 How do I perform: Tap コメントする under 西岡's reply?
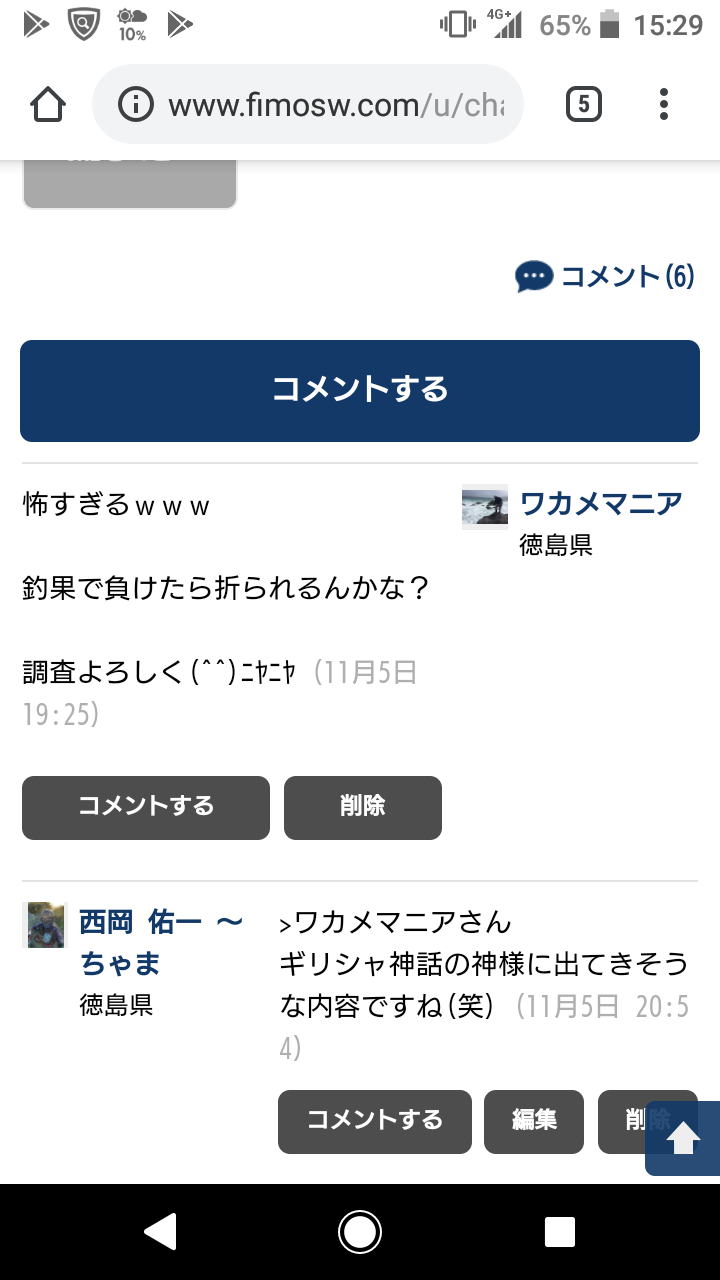pos(375,1121)
